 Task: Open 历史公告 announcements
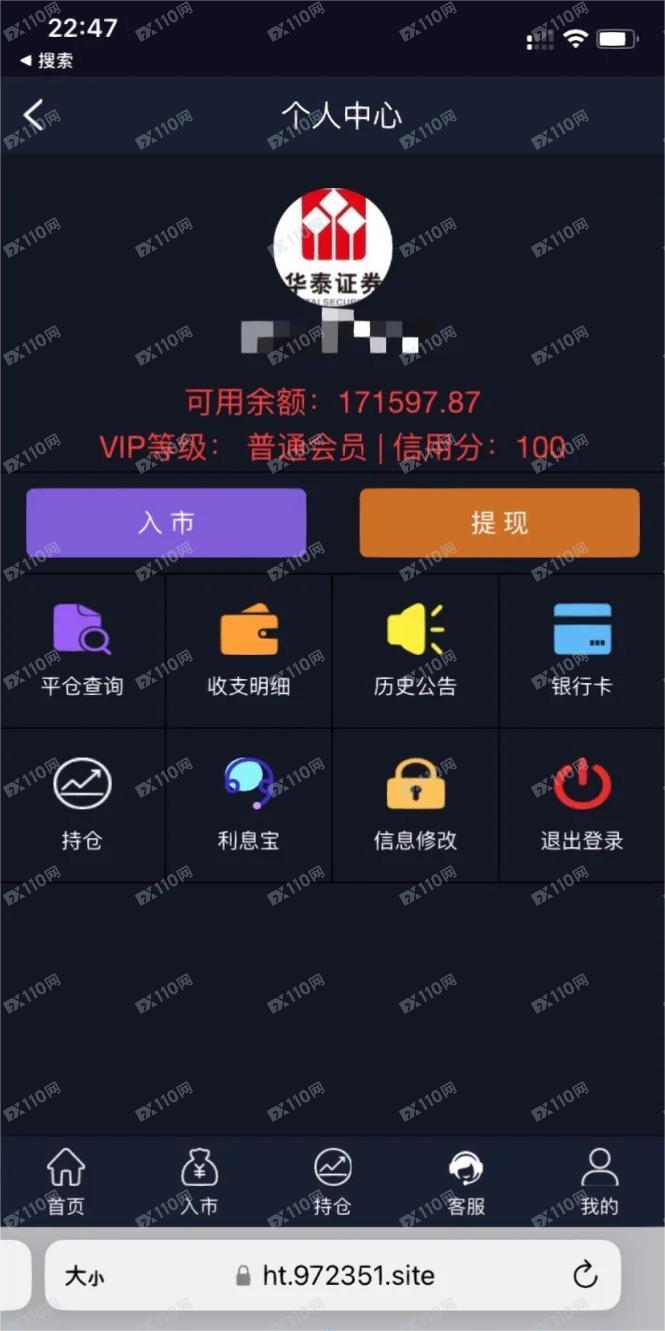coord(415,650)
